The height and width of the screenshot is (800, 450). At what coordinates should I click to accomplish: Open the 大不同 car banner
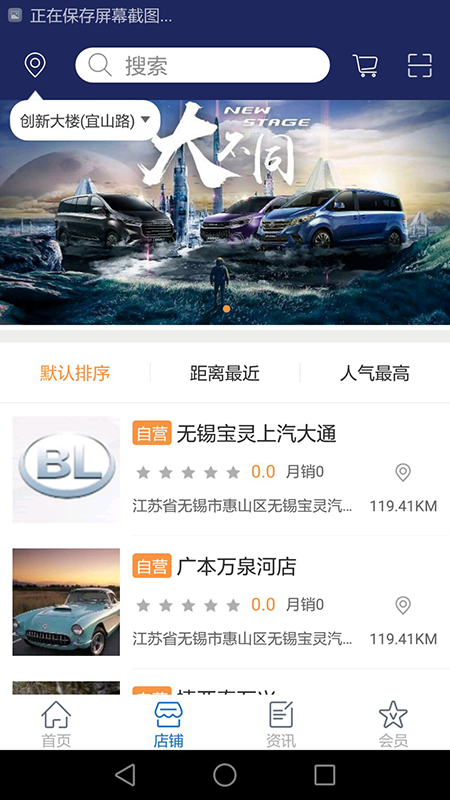pos(225,212)
